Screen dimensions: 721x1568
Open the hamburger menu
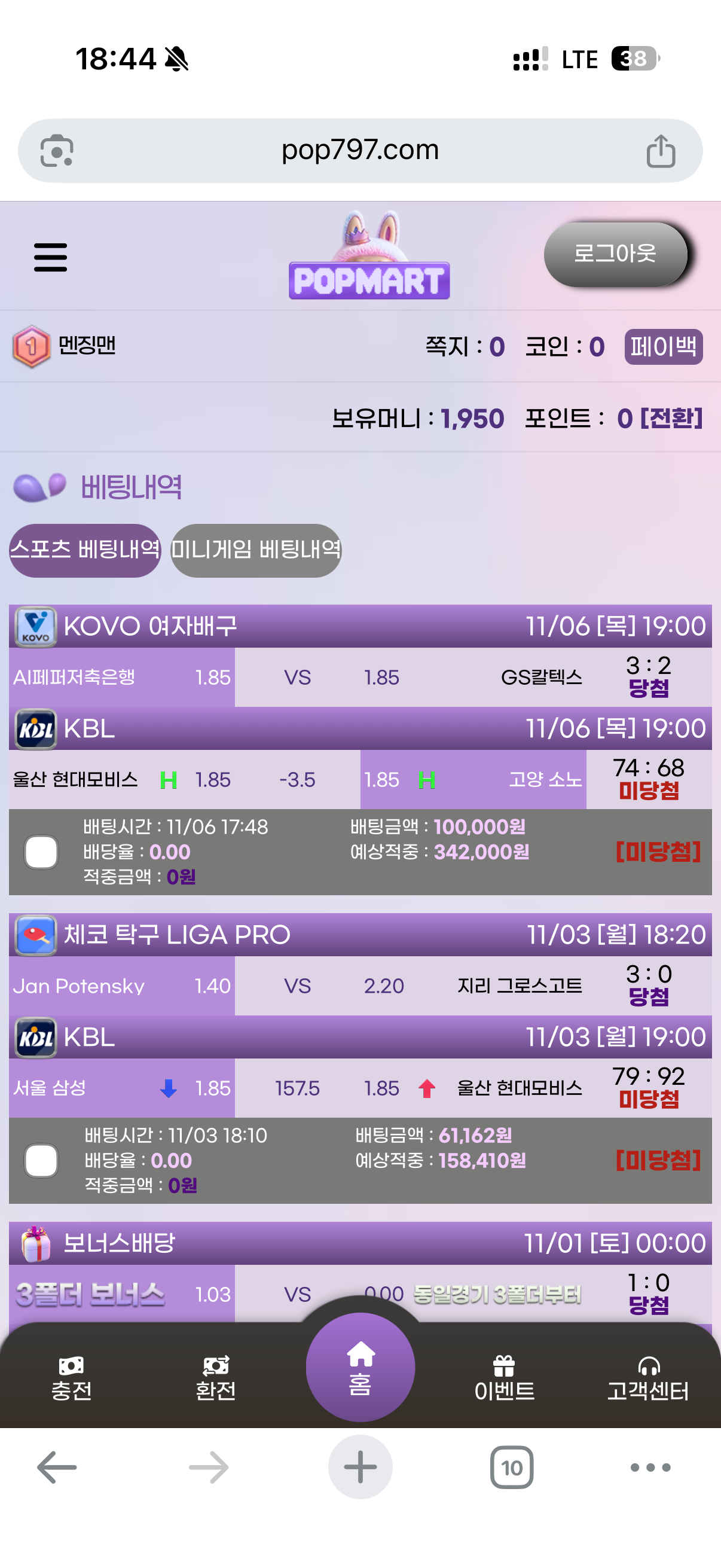pyautogui.click(x=50, y=257)
